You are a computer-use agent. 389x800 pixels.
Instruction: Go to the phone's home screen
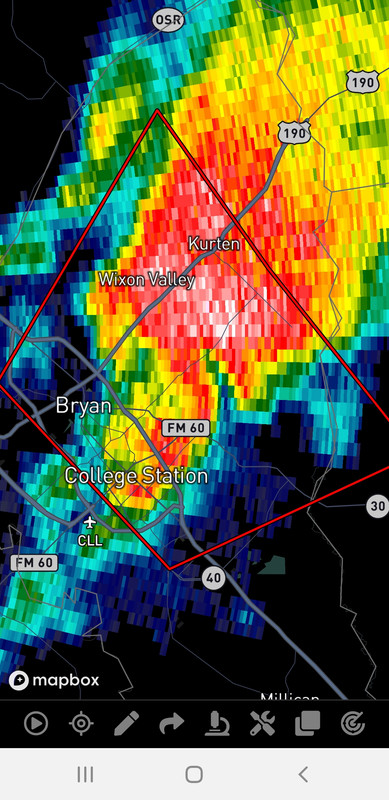194,774
